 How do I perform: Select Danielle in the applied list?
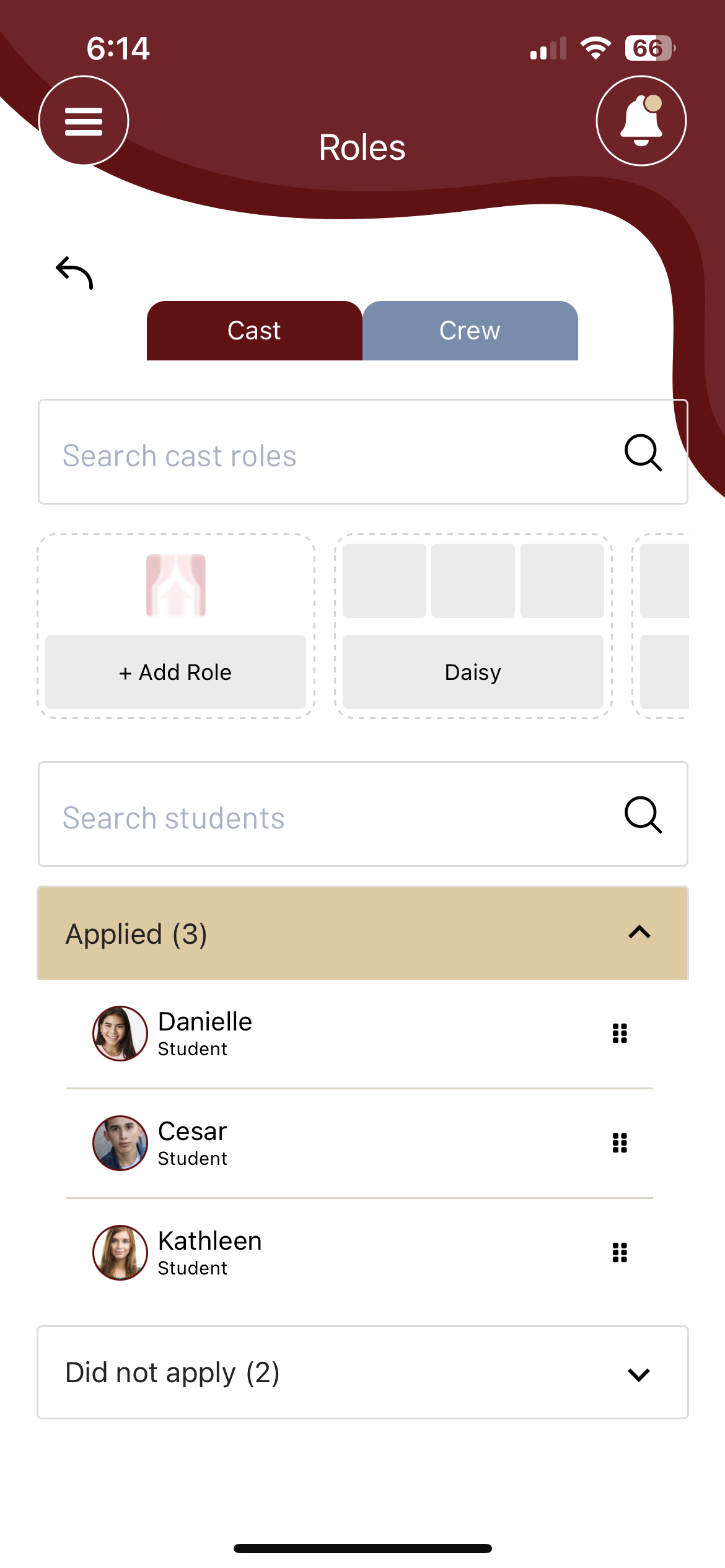click(206, 1033)
